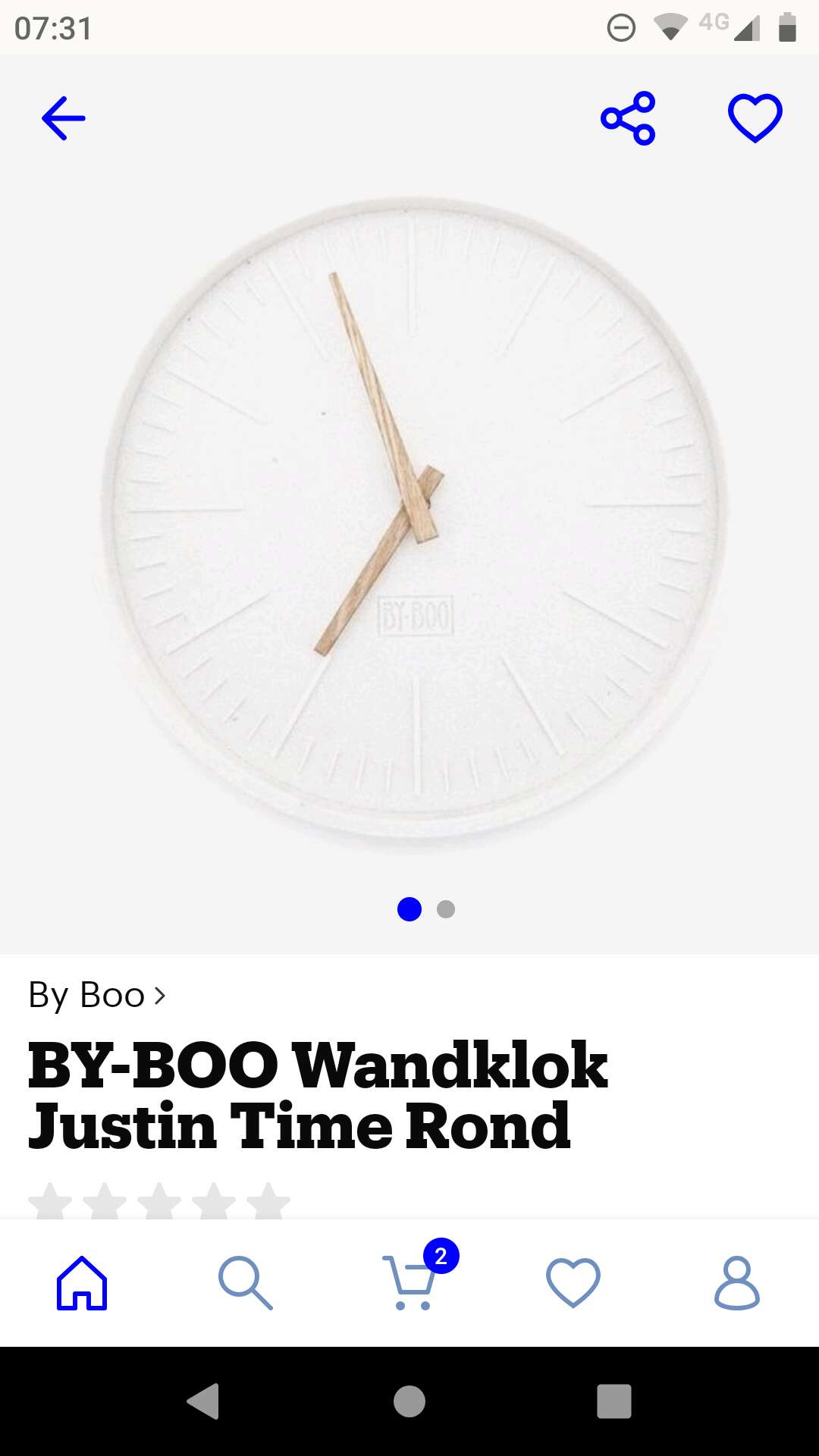Add the clock to favorites
This screenshot has height=1456, width=819.
pos(755,118)
